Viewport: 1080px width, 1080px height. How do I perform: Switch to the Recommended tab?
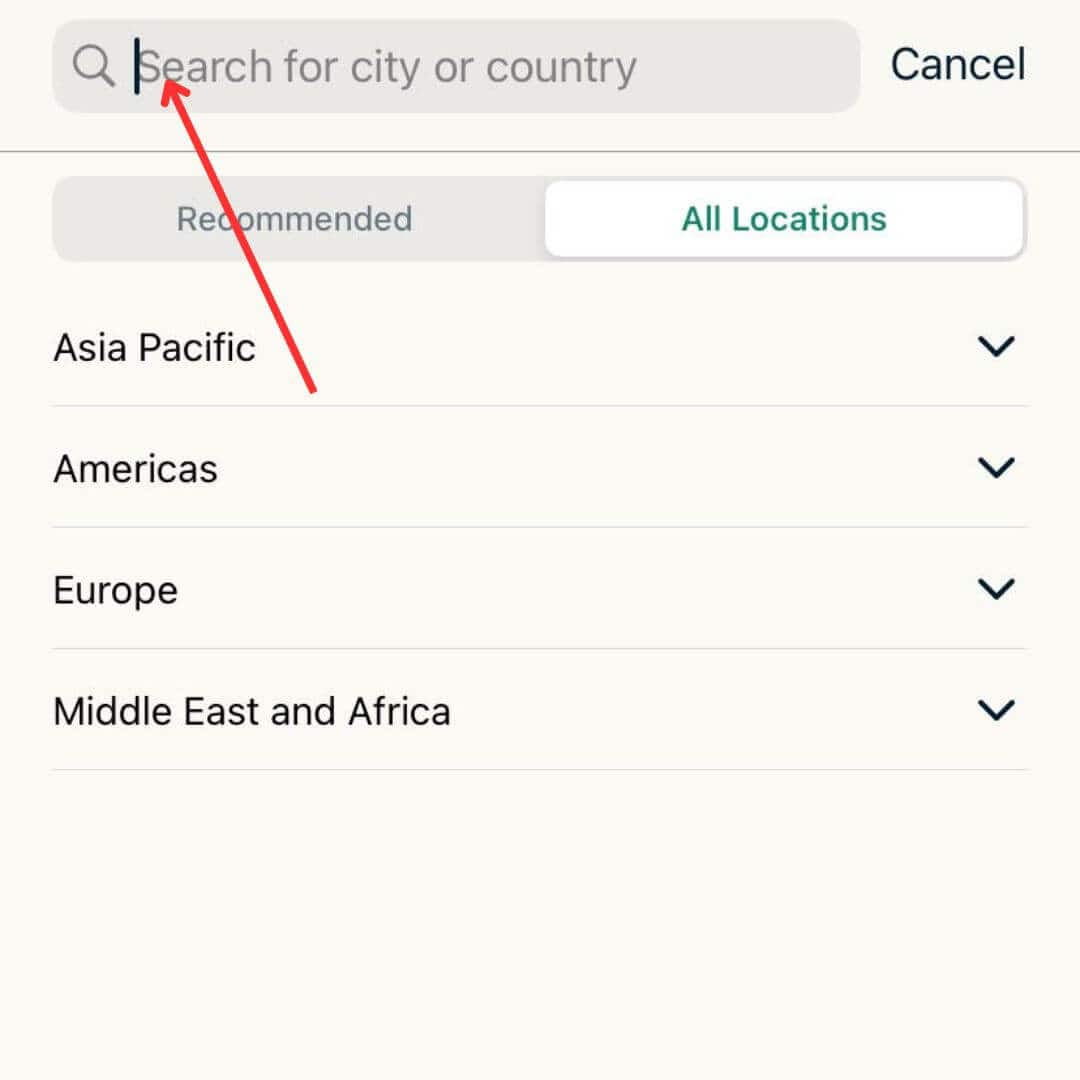click(x=295, y=219)
